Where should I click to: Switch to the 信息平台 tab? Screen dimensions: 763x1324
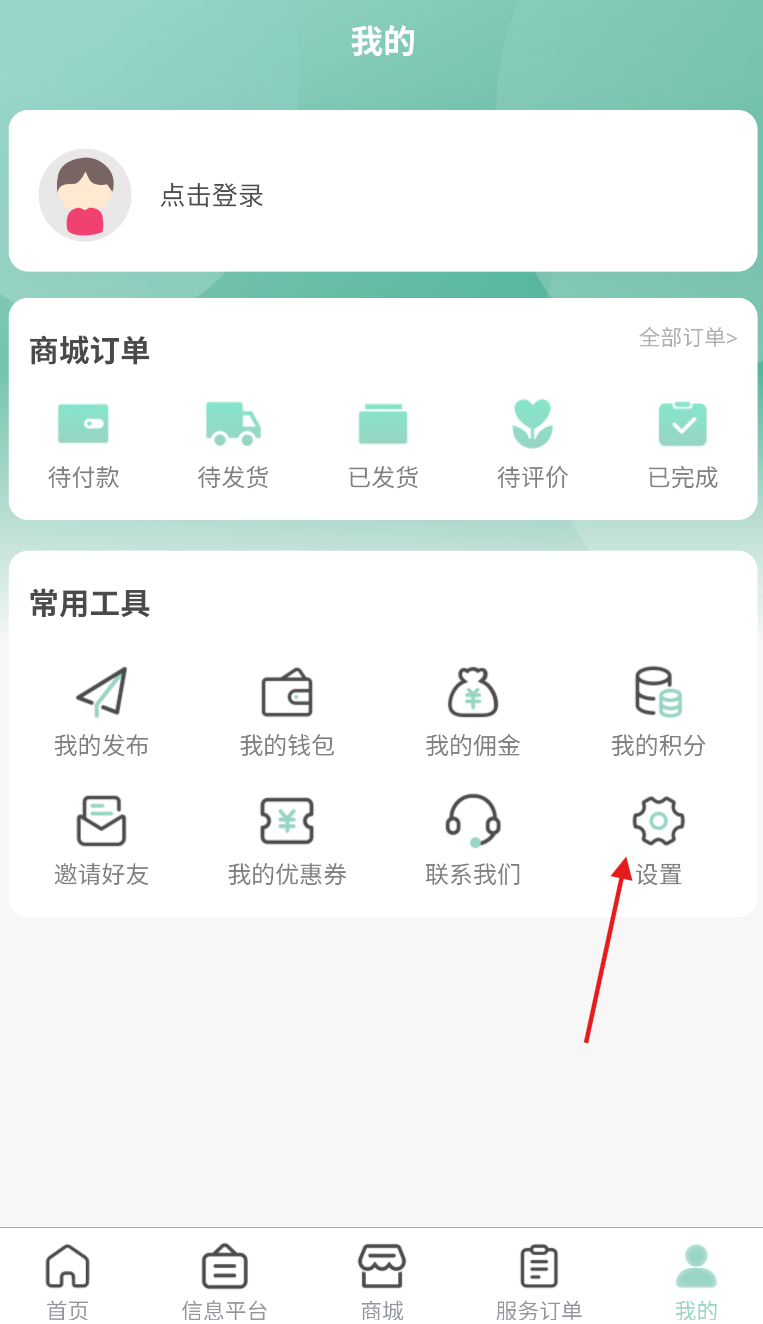point(224,1280)
